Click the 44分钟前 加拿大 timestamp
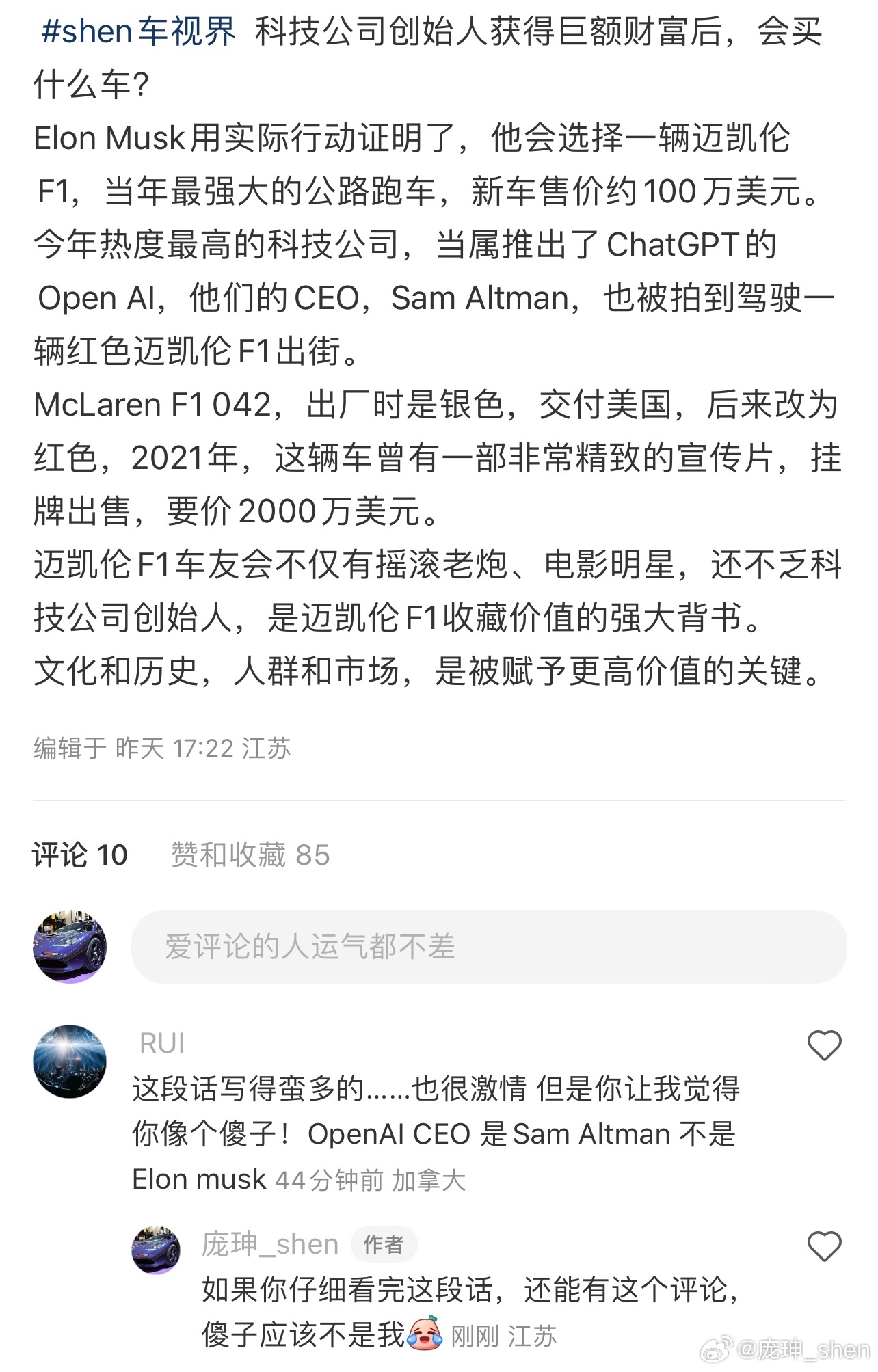This screenshot has height=1372, width=878. coord(369,1178)
